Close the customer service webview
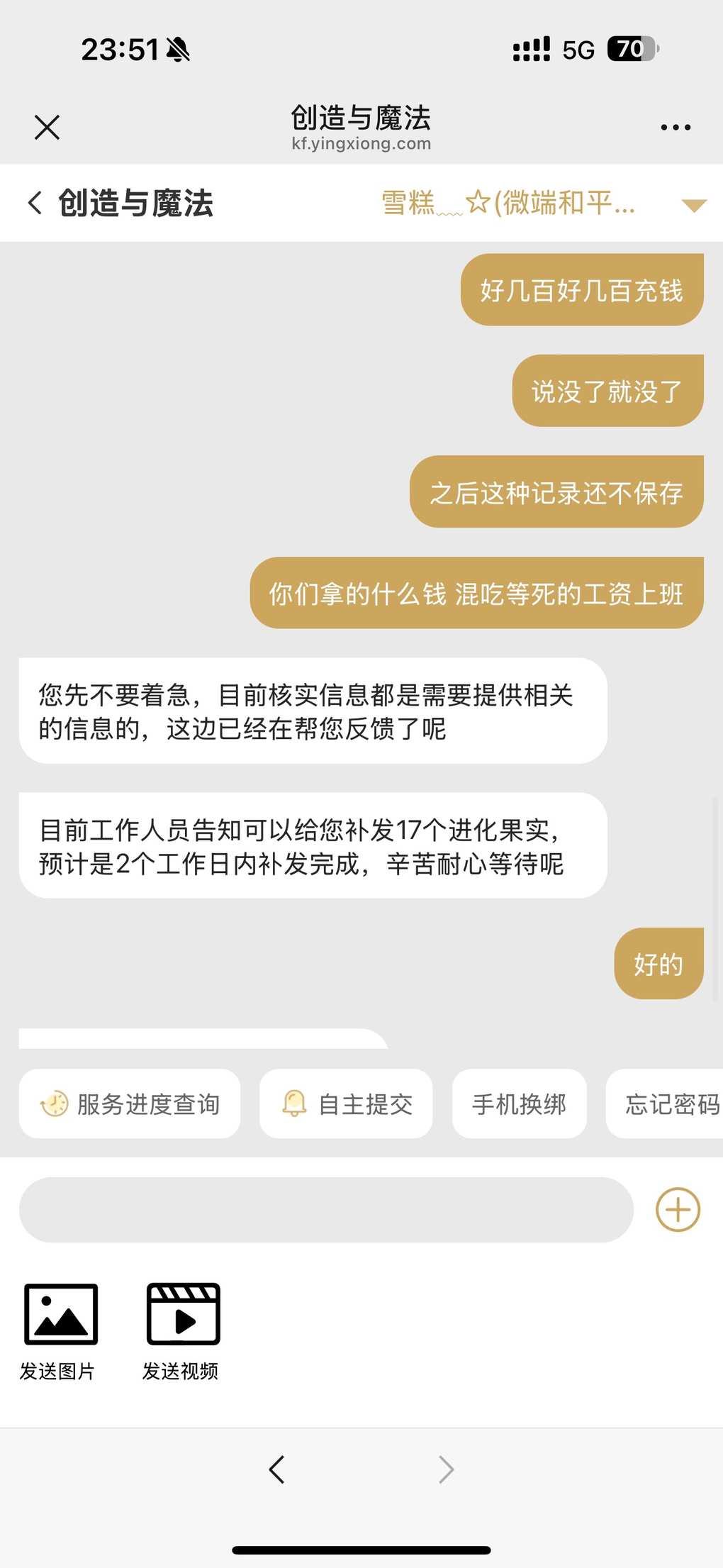 coord(47,128)
